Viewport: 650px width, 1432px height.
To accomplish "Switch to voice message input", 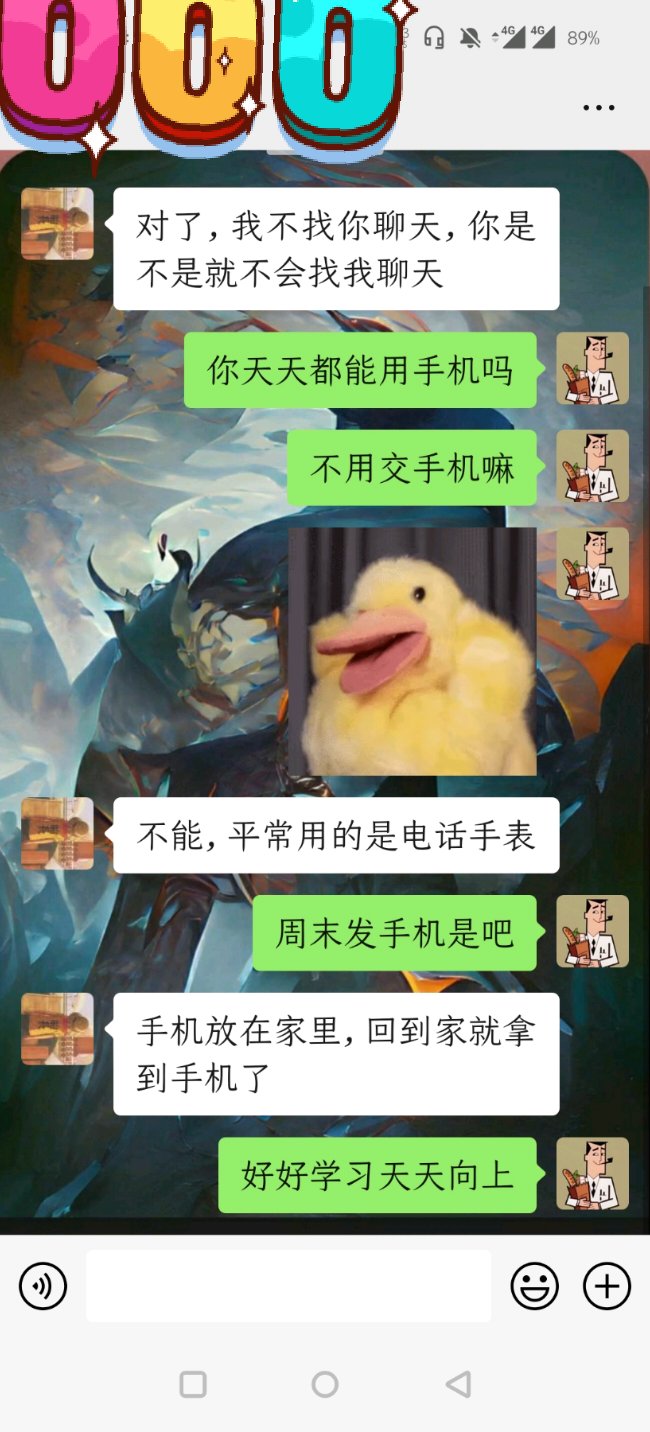I will [x=43, y=1286].
